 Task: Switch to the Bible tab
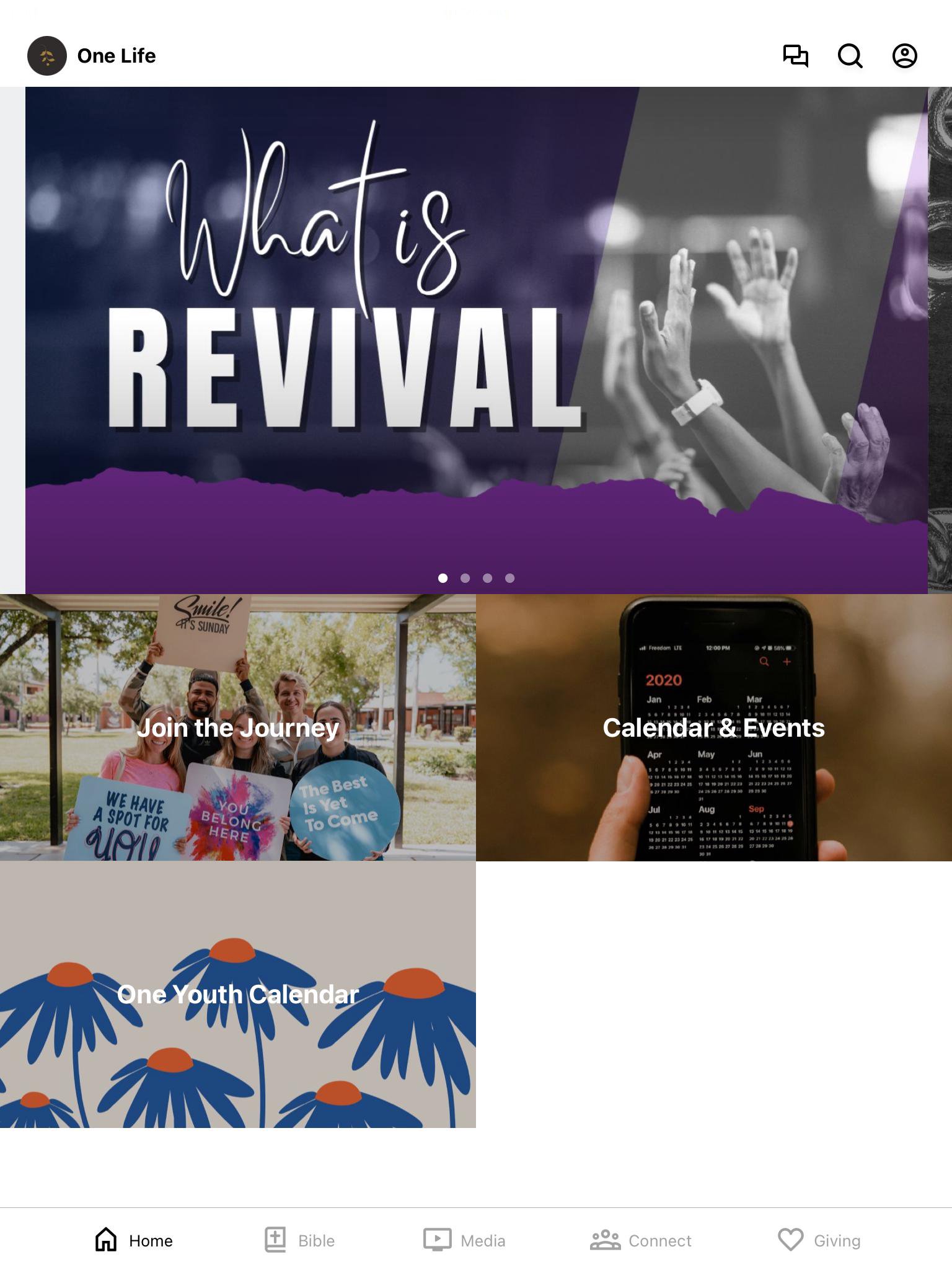pyautogui.click(x=300, y=1240)
